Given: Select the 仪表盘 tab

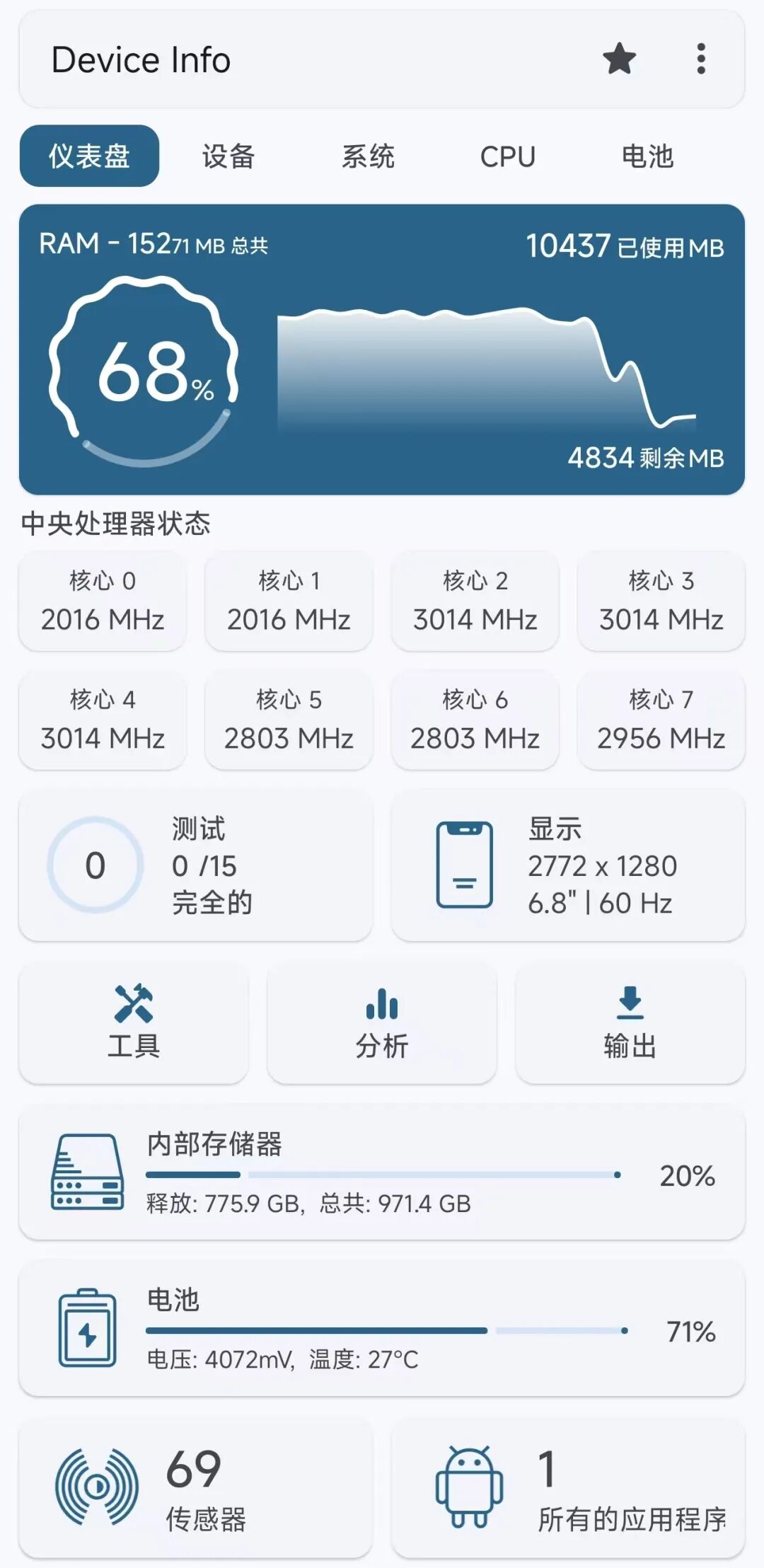Looking at the screenshot, I should tap(89, 156).
